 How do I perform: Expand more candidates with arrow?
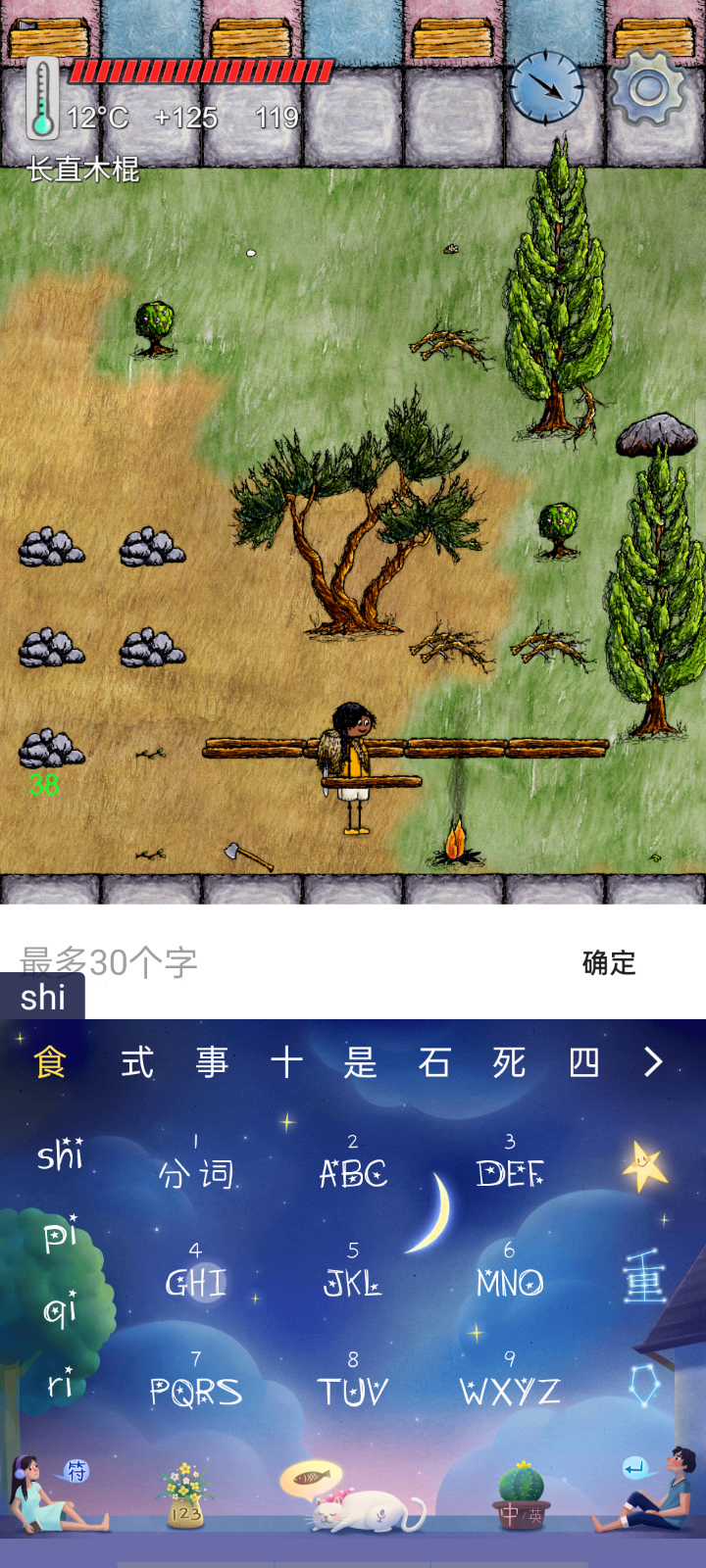point(653,1062)
